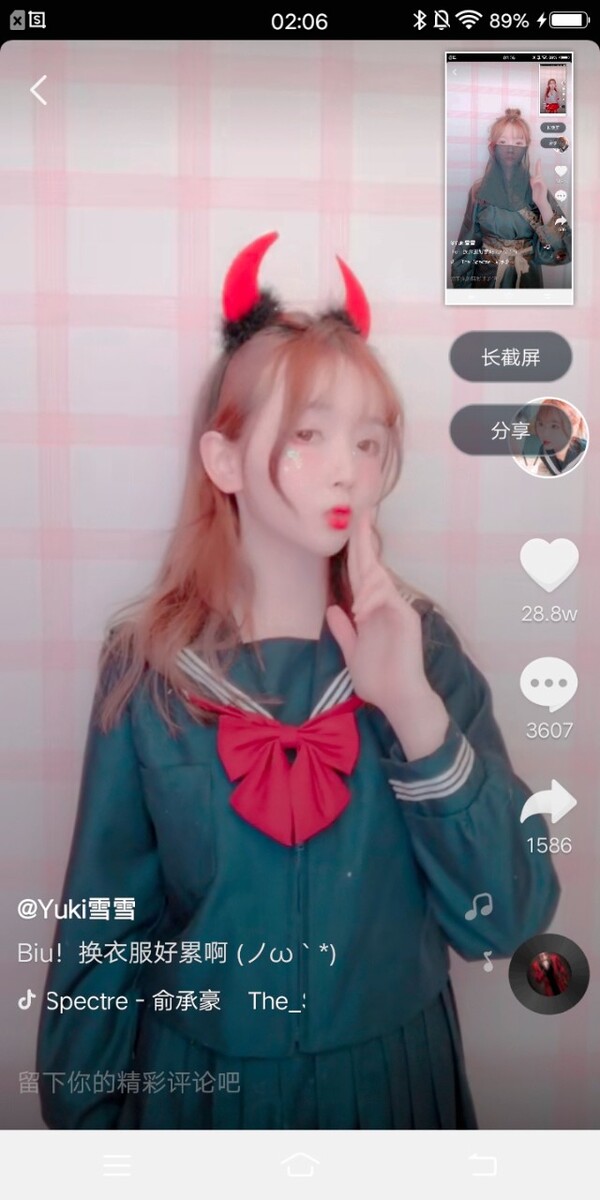The image size is (600, 1200).
Task: Tap the 留下你的精彩评论吧 comment field
Action: pyautogui.click(x=130, y=1082)
